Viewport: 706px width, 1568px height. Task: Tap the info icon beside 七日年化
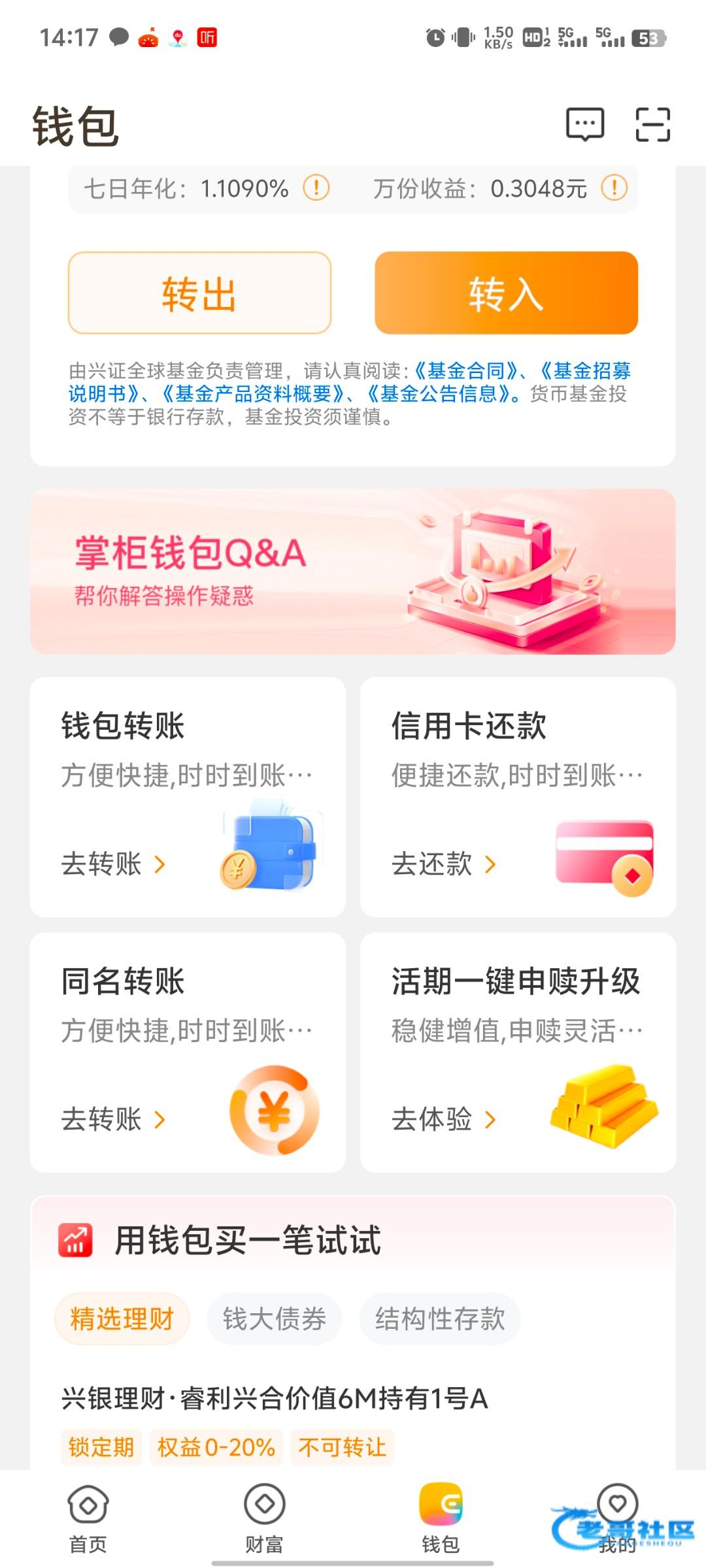point(316,188)
